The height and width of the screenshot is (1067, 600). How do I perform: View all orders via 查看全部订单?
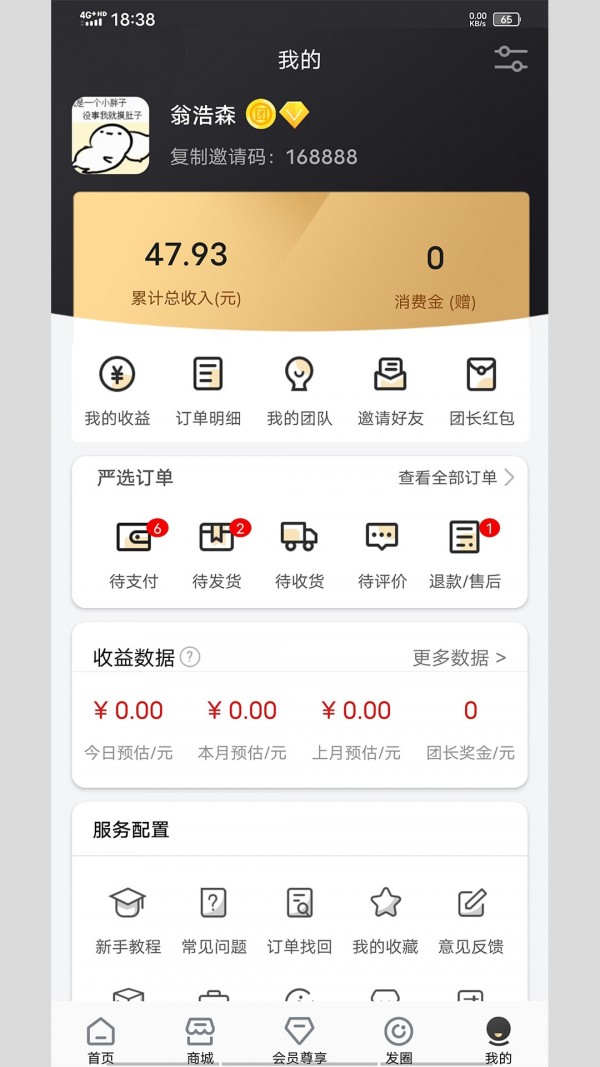click(x=456, y=478)
